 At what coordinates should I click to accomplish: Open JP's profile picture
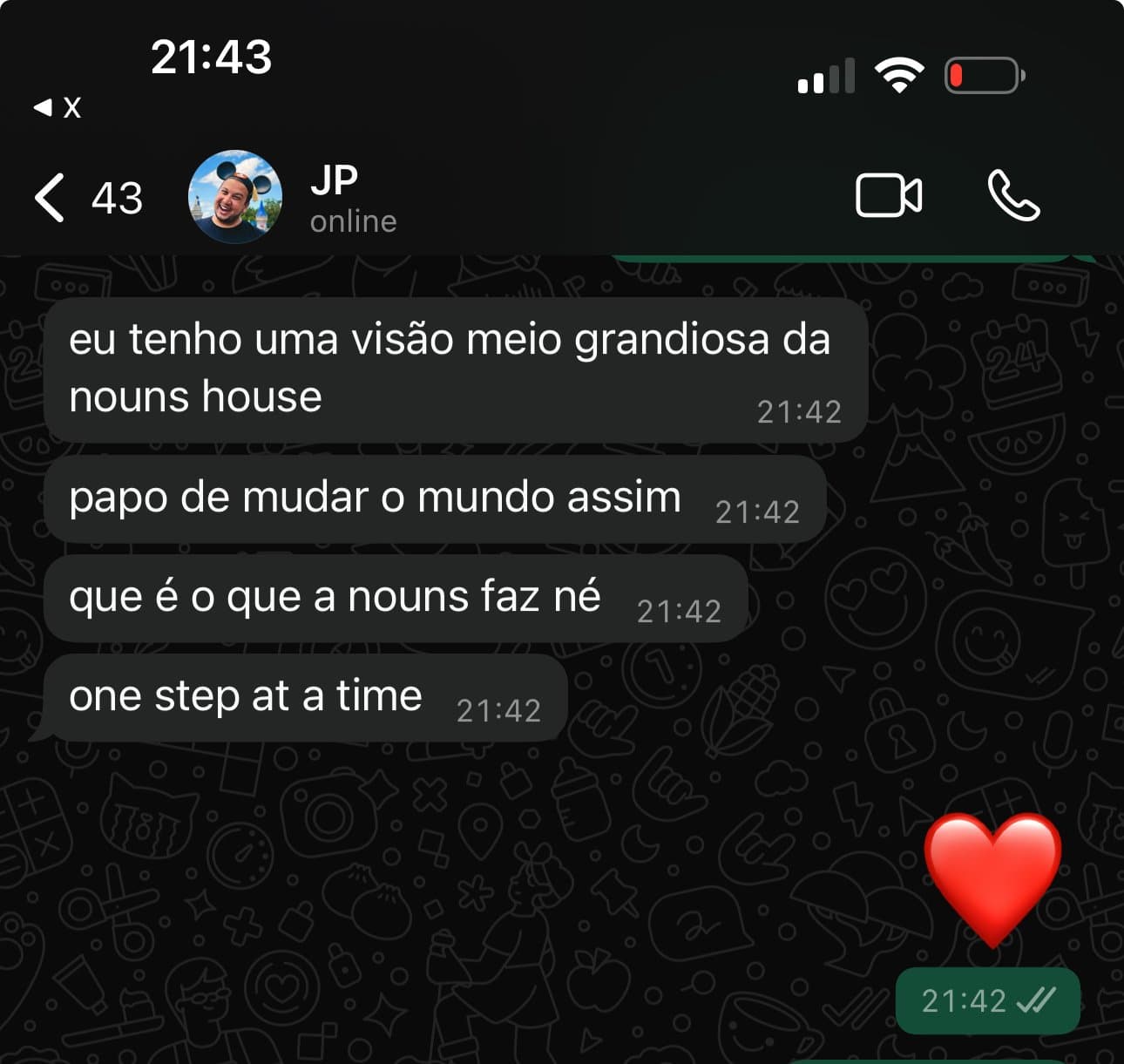click(x=235, y=197)
